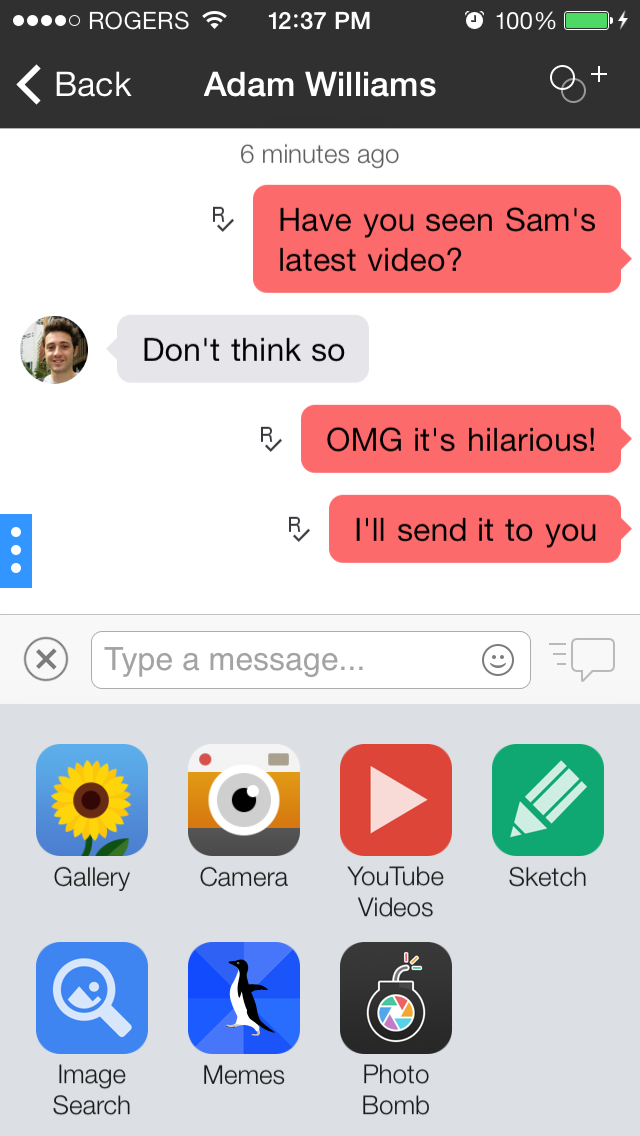Start a Sketch drawing
This screenshot has height=1136, width=640.
click(548, 800)
